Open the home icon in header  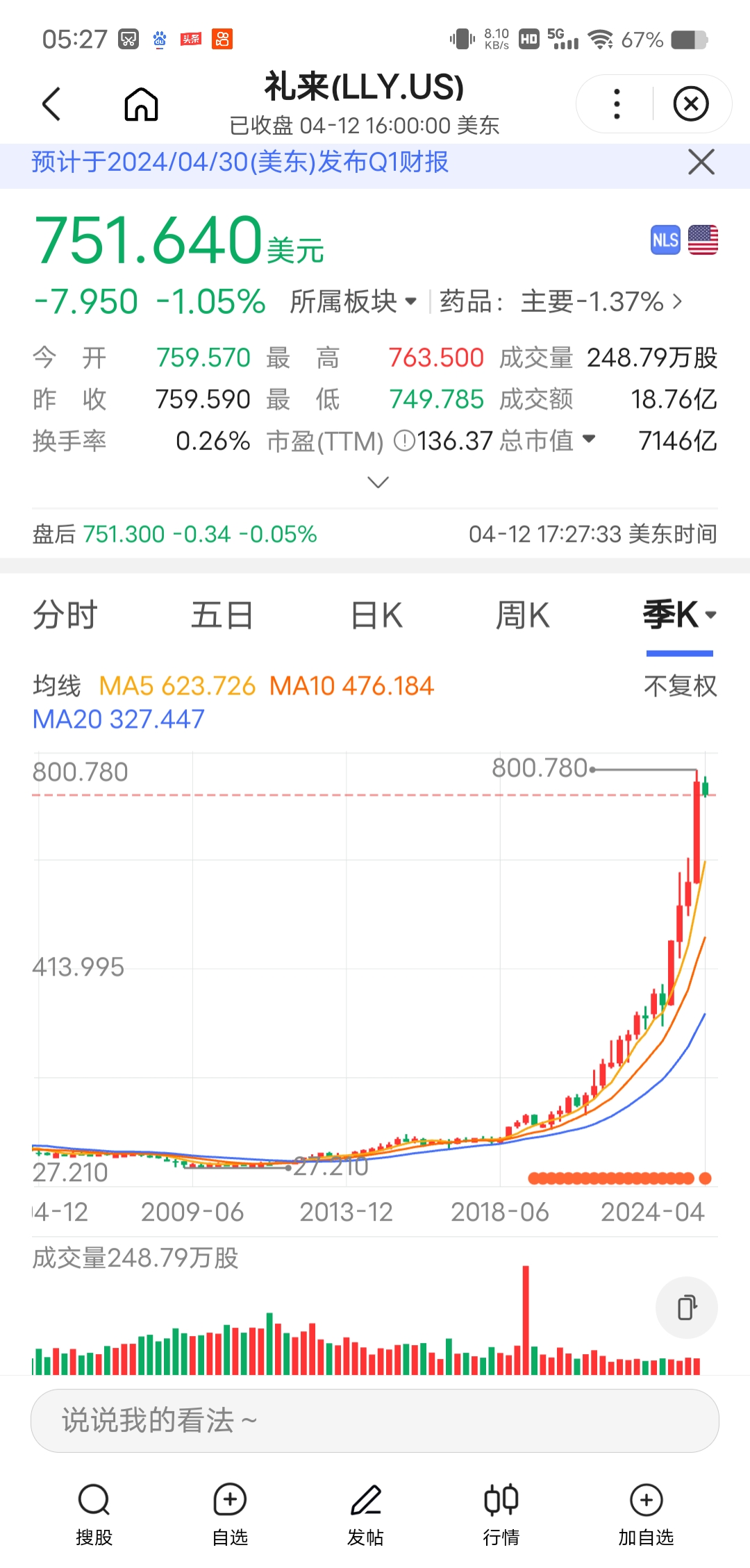pyautogui.click(x=141, y=104)
